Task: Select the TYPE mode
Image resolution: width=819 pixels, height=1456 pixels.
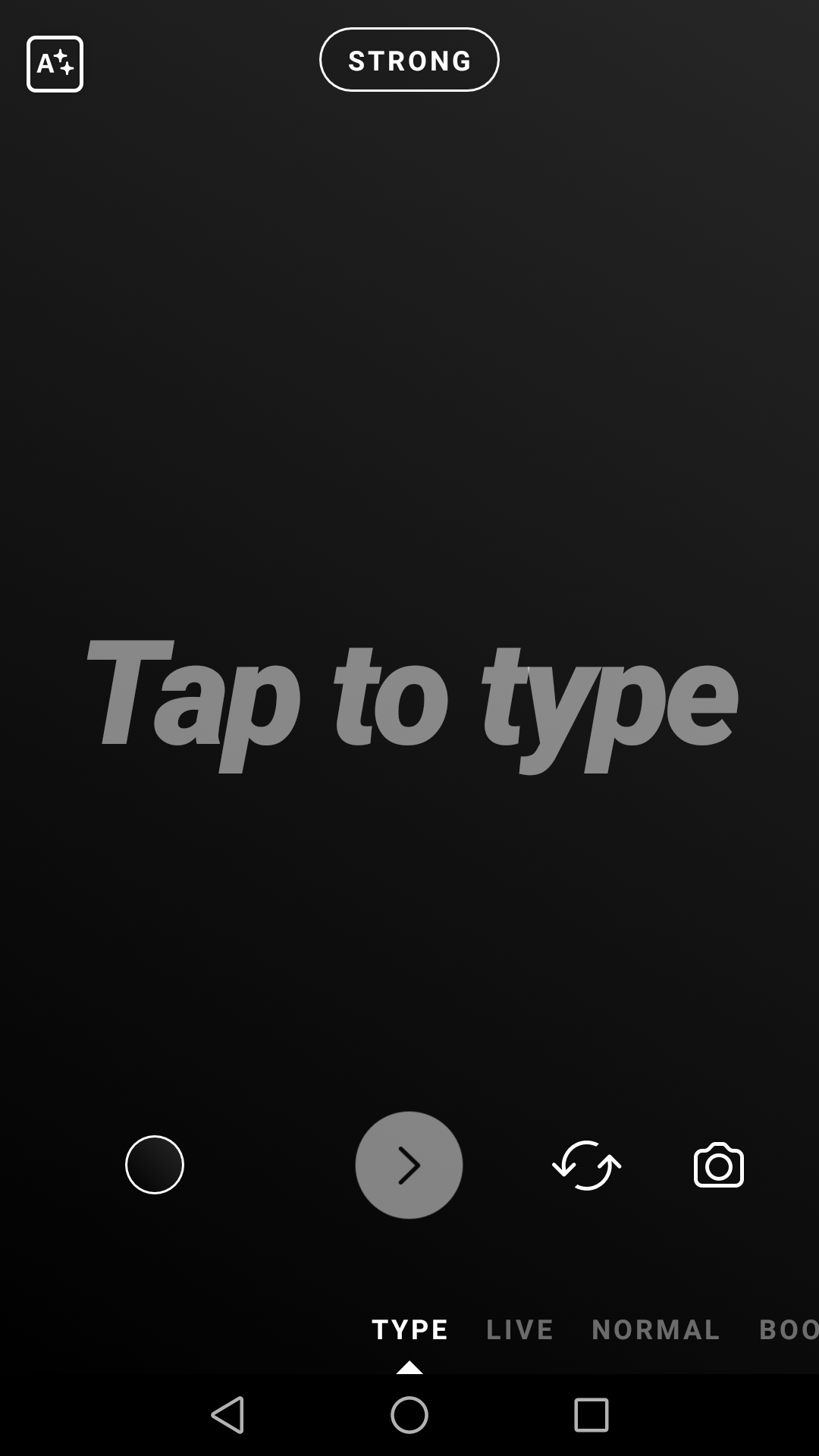Action: [x=409, y=1329]
